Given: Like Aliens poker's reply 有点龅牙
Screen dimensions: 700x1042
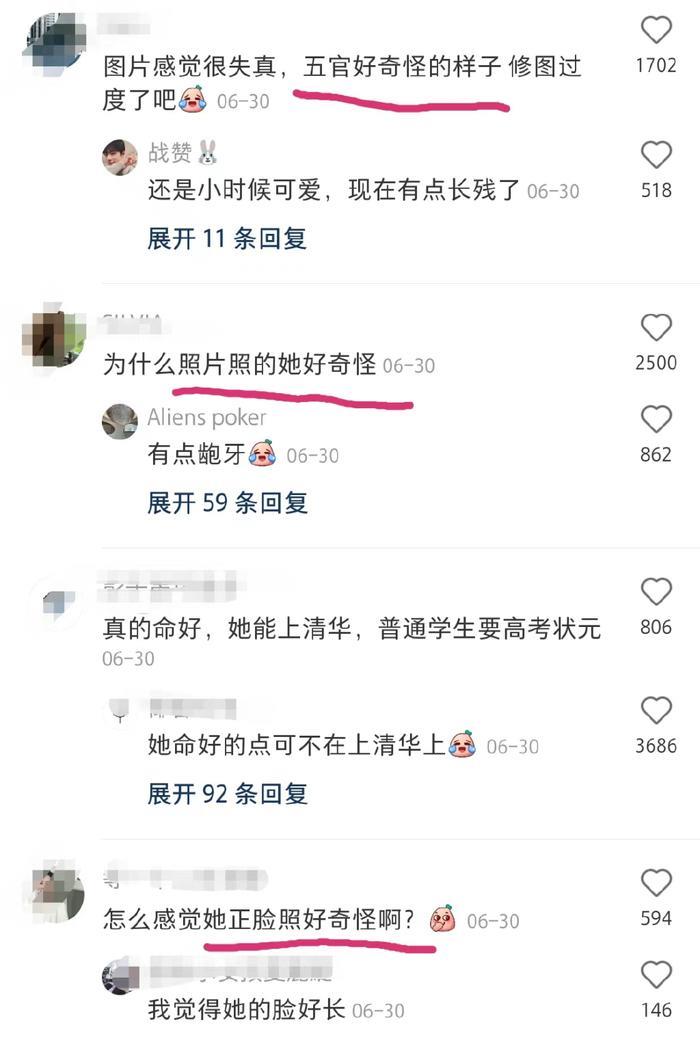Looking at the screenshot, I should pyautogui.click(x=656, y=420).
